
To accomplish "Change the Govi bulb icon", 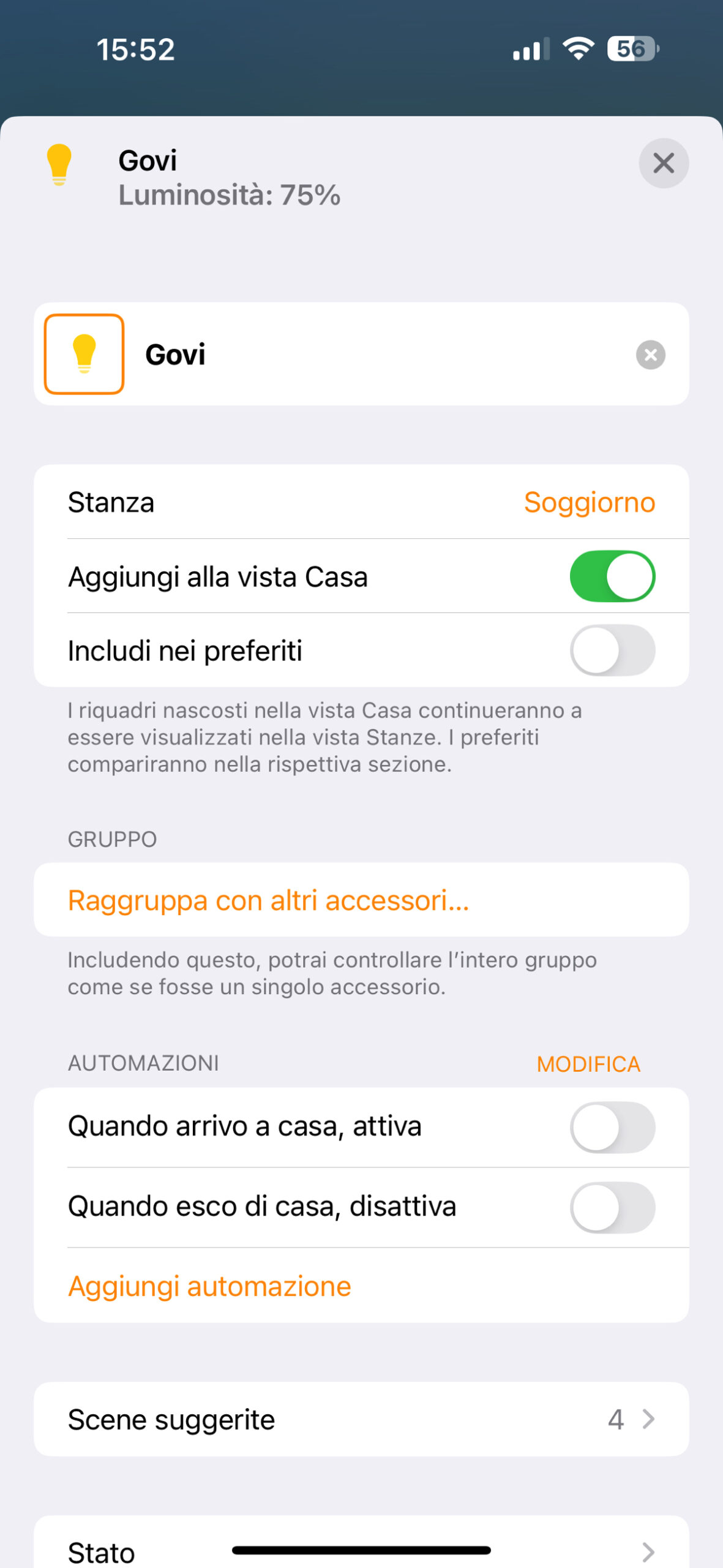I will click(x=84, y=354).
